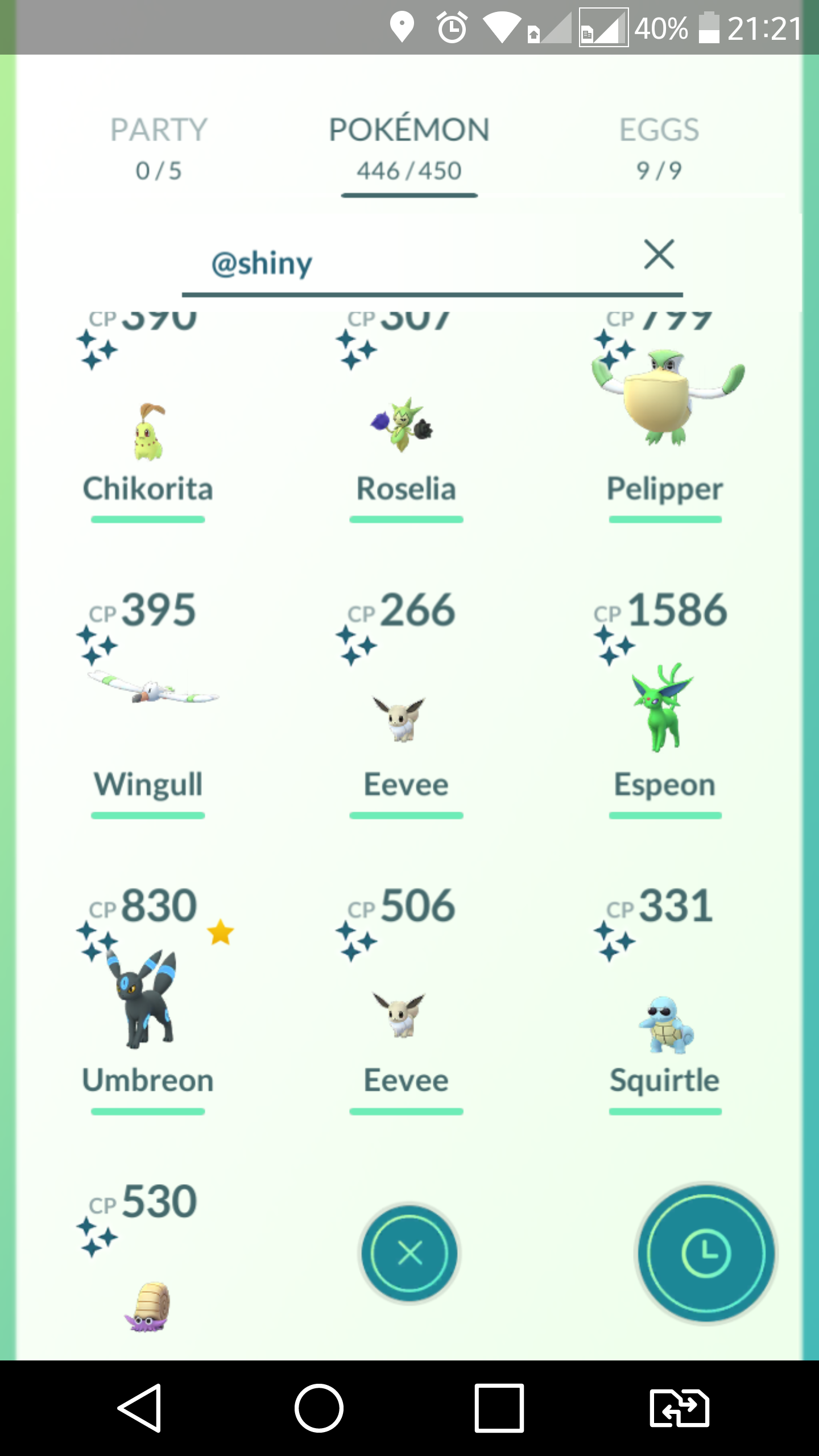Viewport: 819px width, 1456px height.
Task: Go back using system navigation
Action: tap(140, 1408)
